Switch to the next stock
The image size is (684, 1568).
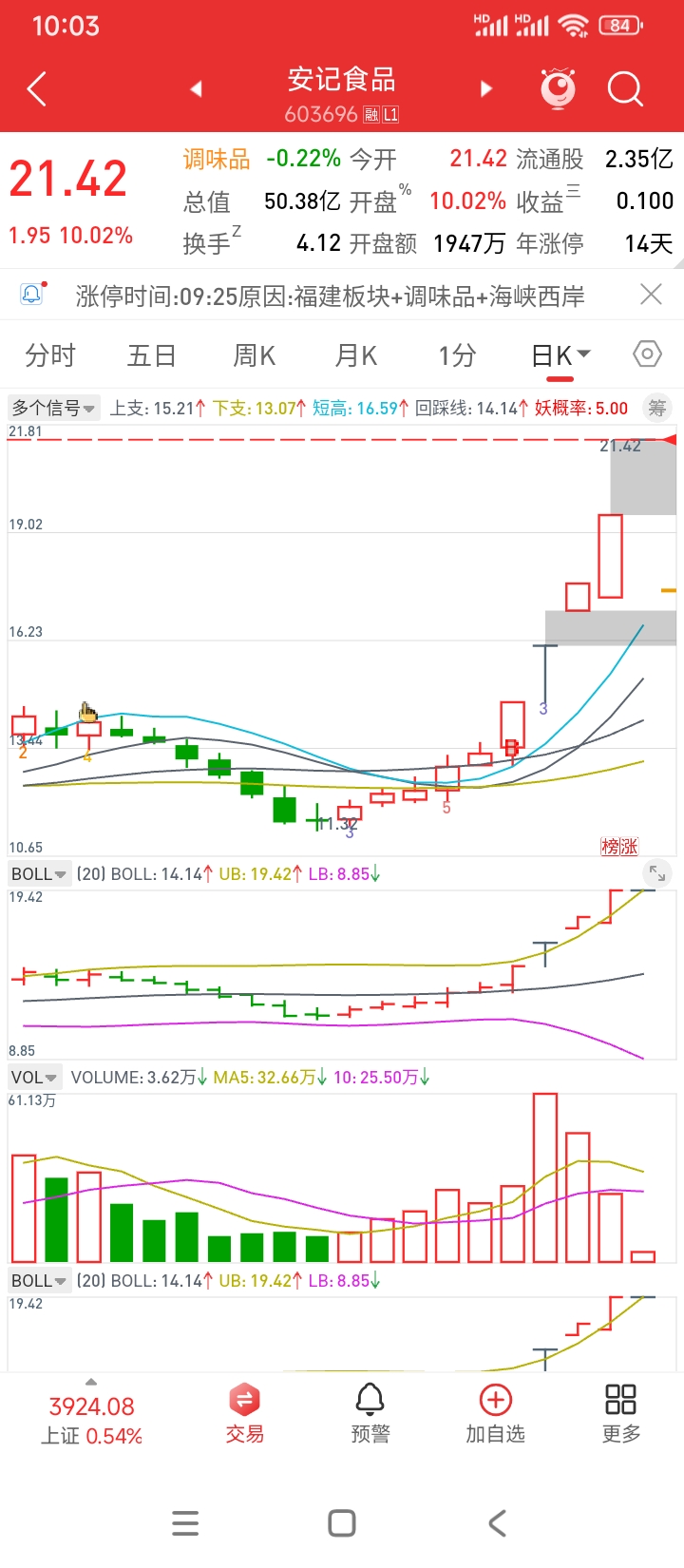coord(486,89)
